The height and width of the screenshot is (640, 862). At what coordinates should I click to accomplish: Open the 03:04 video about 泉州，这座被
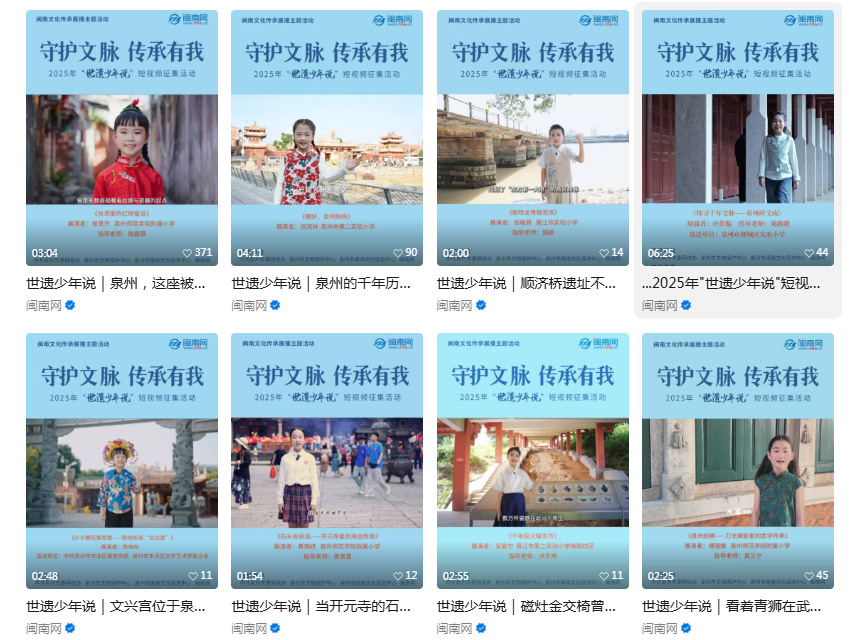(122, 138)
